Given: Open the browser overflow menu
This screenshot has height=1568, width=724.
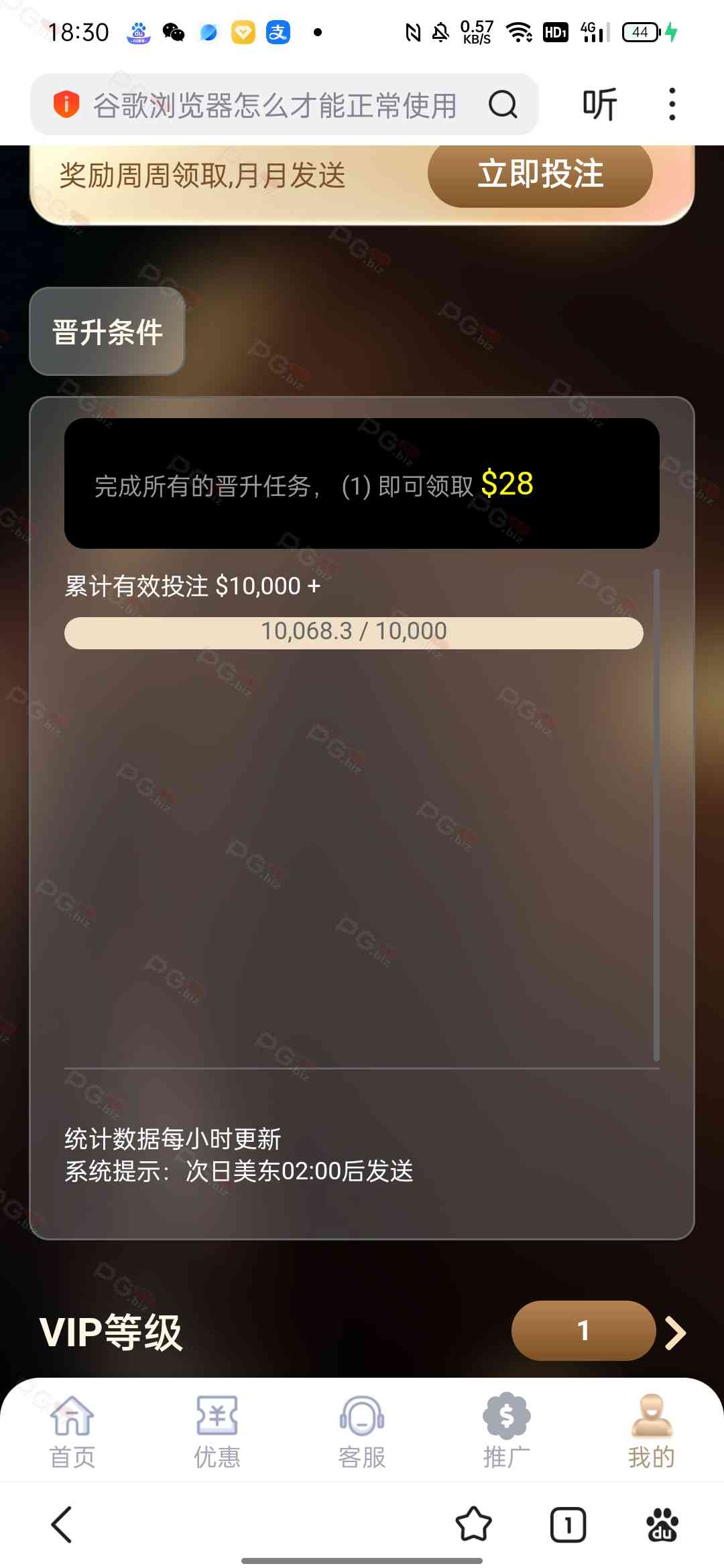Looking at the screenshot, I should [x=672, y=105].
